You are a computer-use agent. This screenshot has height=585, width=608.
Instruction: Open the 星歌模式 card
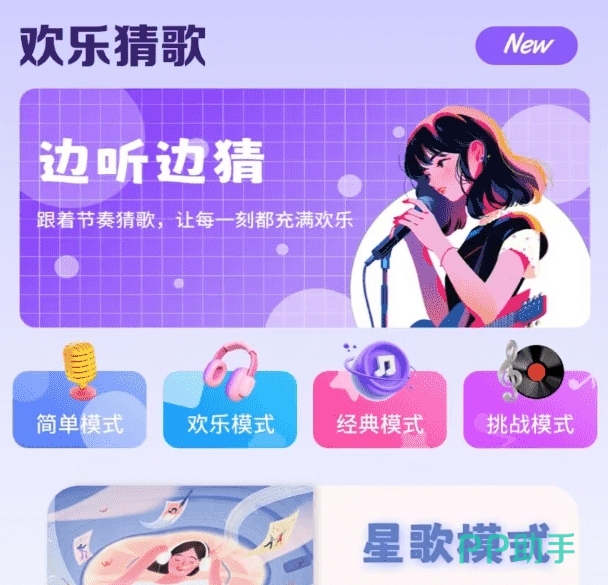[314, 535]
